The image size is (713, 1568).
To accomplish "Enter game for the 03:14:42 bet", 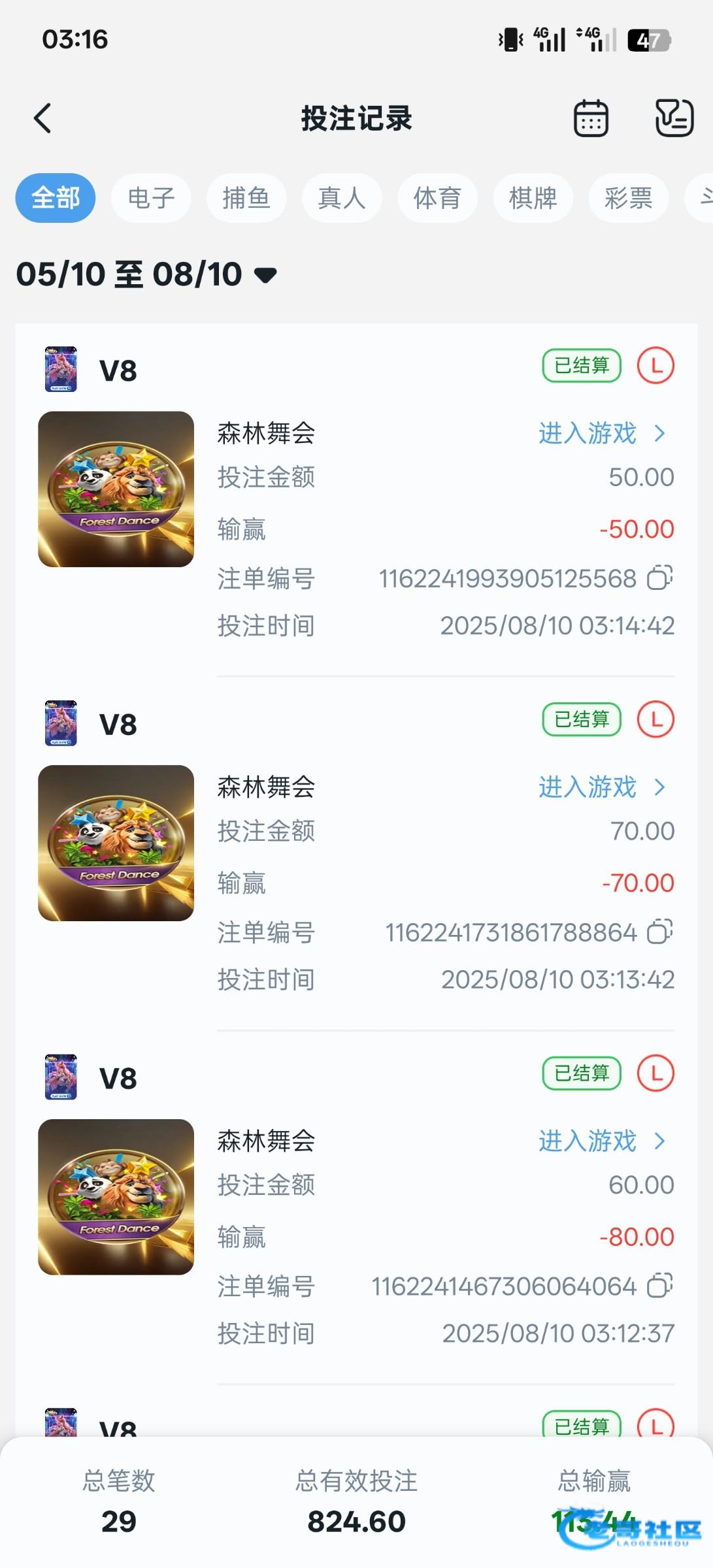I will point(602,433).
